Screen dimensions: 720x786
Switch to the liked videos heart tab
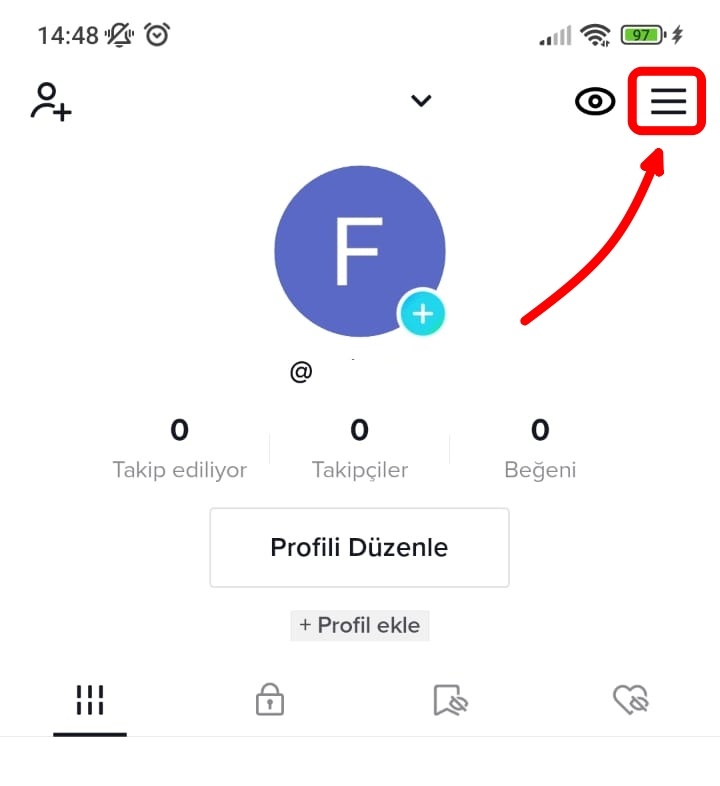point(631,700)
